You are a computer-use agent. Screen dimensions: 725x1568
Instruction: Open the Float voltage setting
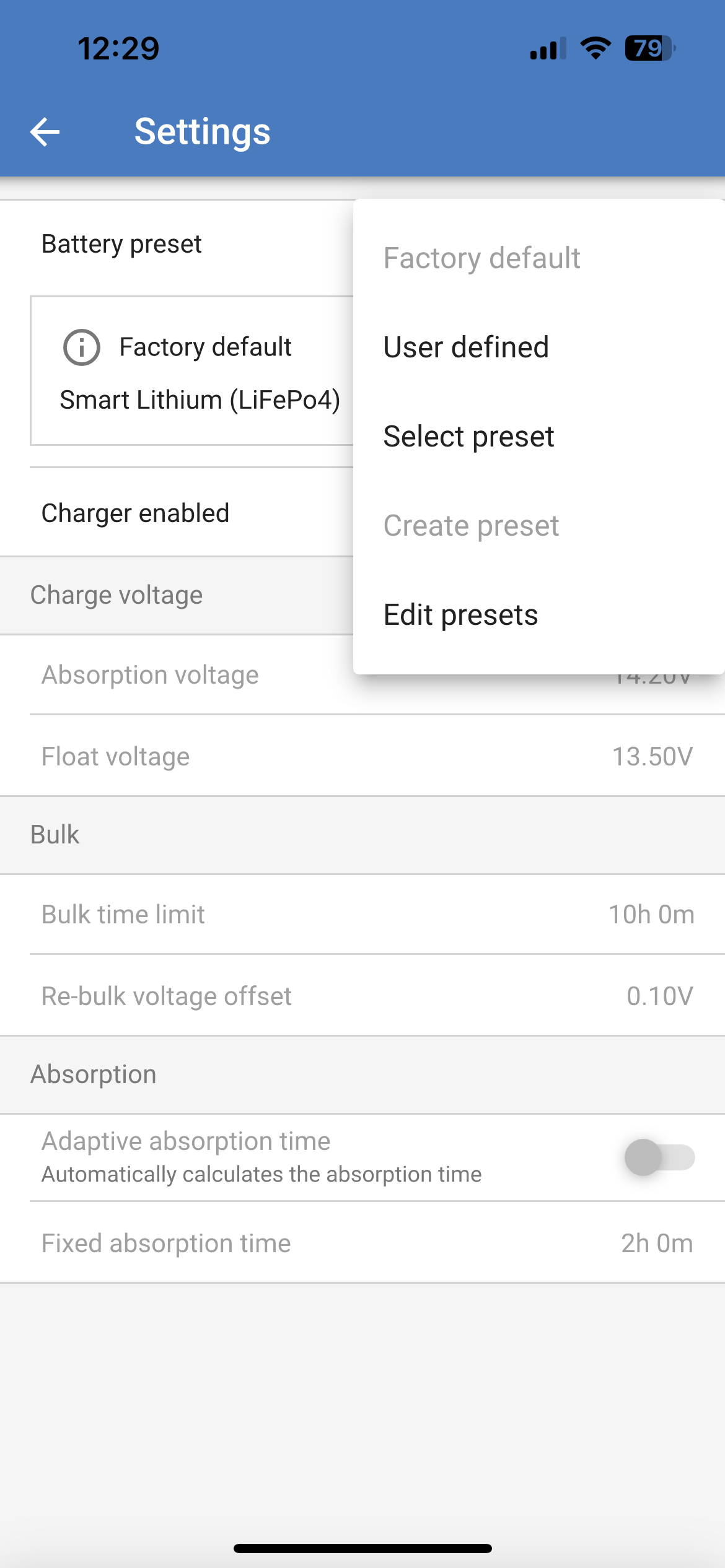362,756
